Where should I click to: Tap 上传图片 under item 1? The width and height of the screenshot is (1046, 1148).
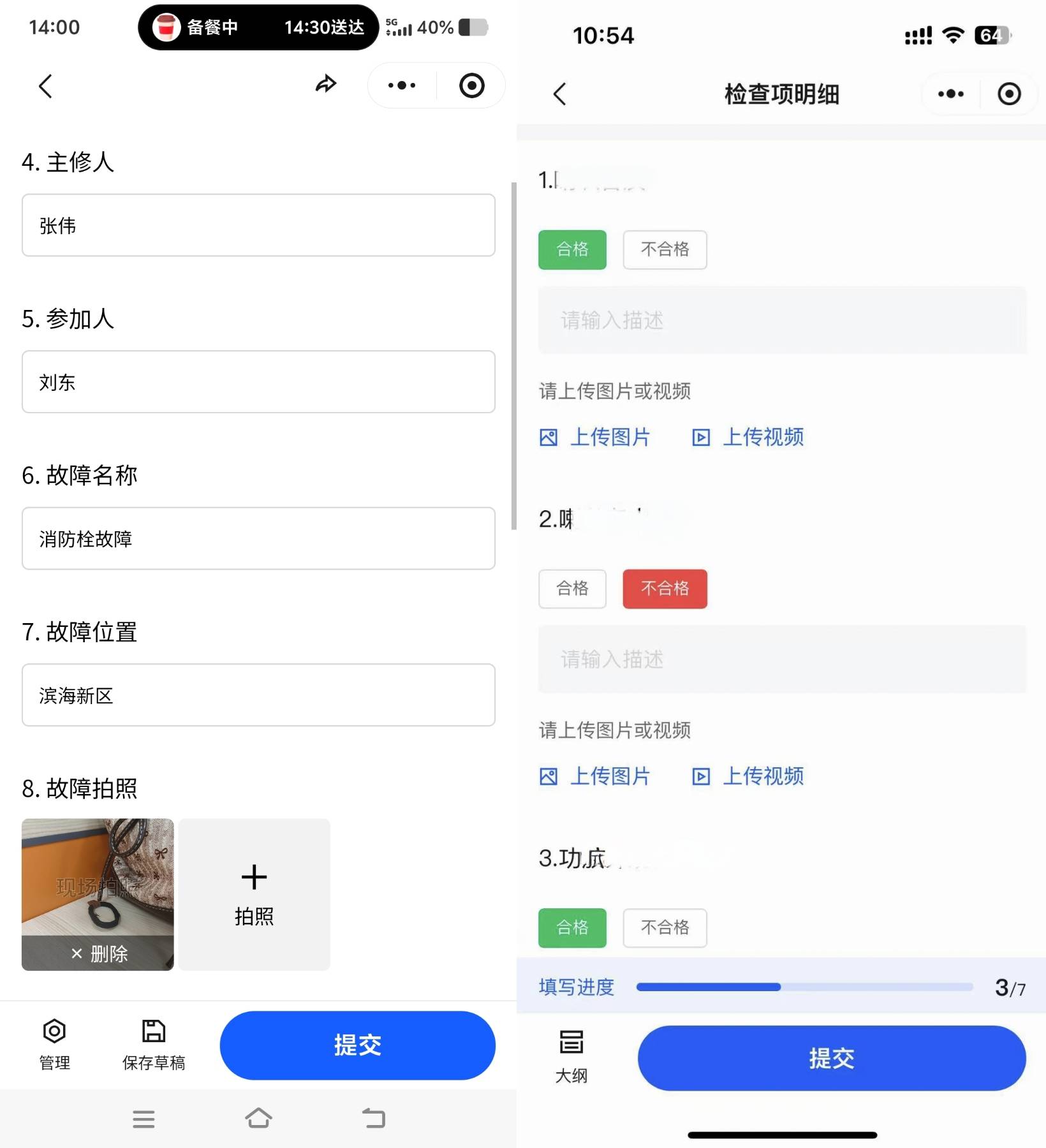pyautogui.click(x=595, y=438)
